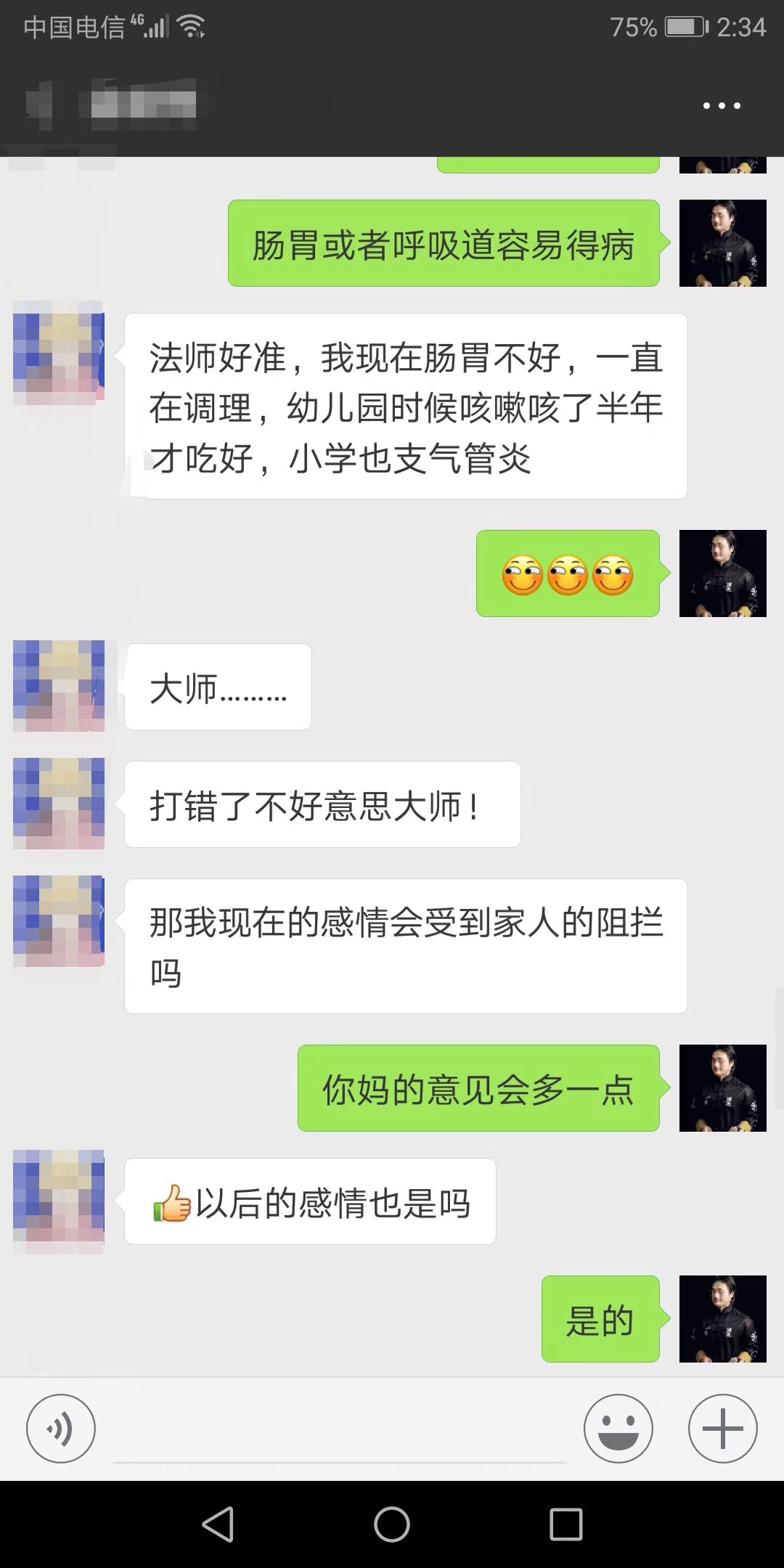The image size is (784, 1568).
Task: Open the emoji sticker panel
Action: click(x=618, y=1428)
